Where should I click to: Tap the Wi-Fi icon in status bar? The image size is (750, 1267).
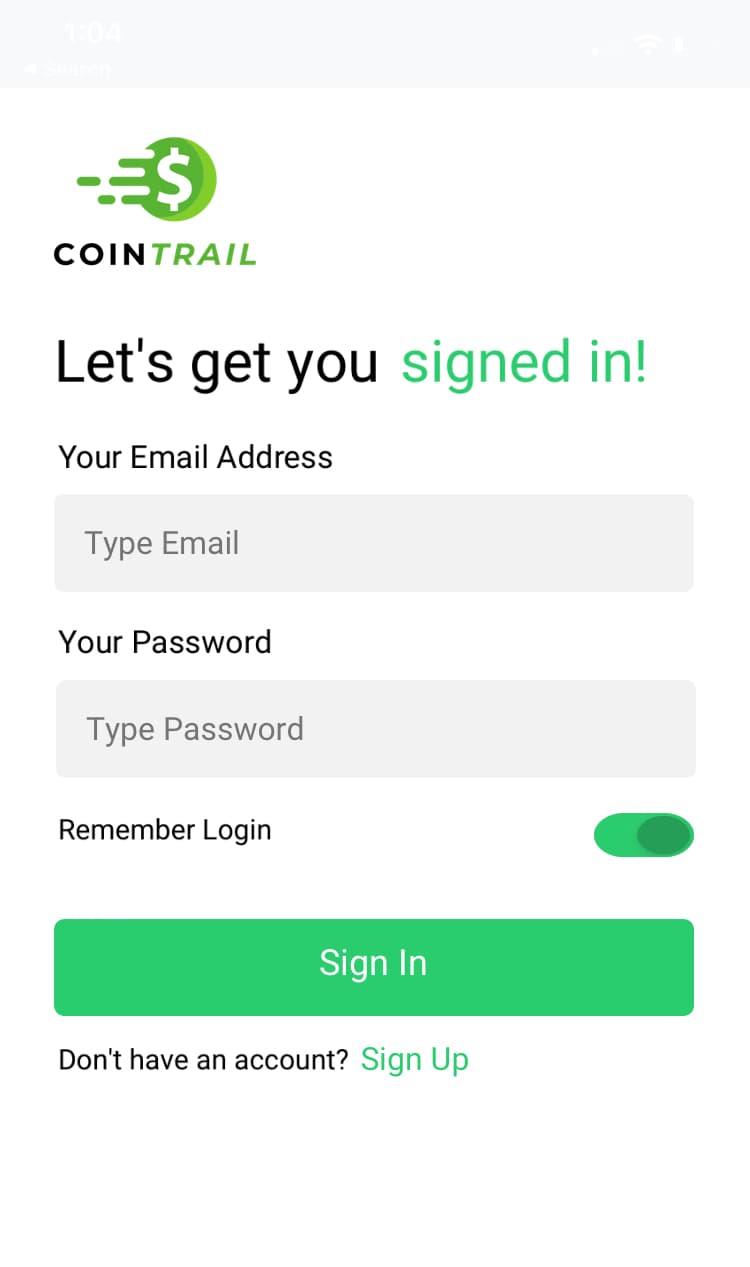[x=646, y=44]
